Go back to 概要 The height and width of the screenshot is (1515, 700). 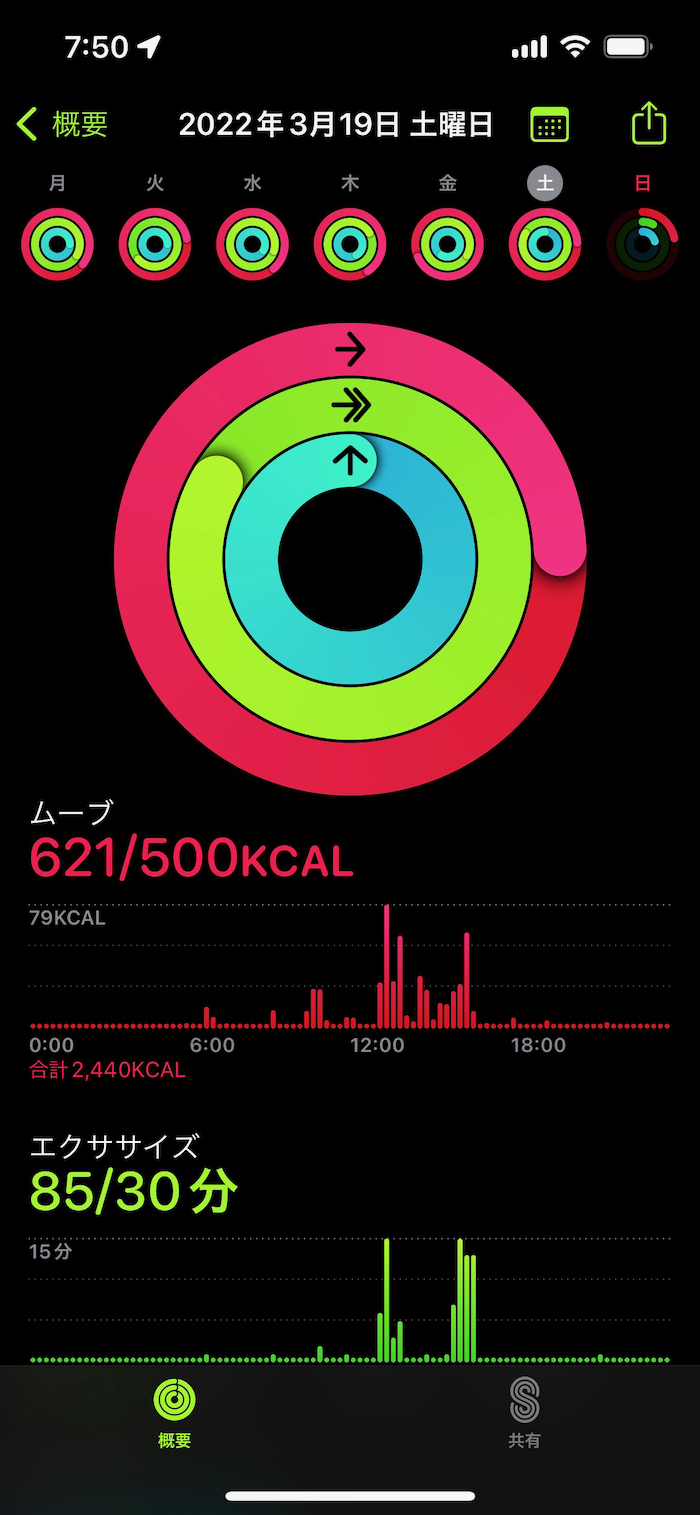tap(62, 124)
